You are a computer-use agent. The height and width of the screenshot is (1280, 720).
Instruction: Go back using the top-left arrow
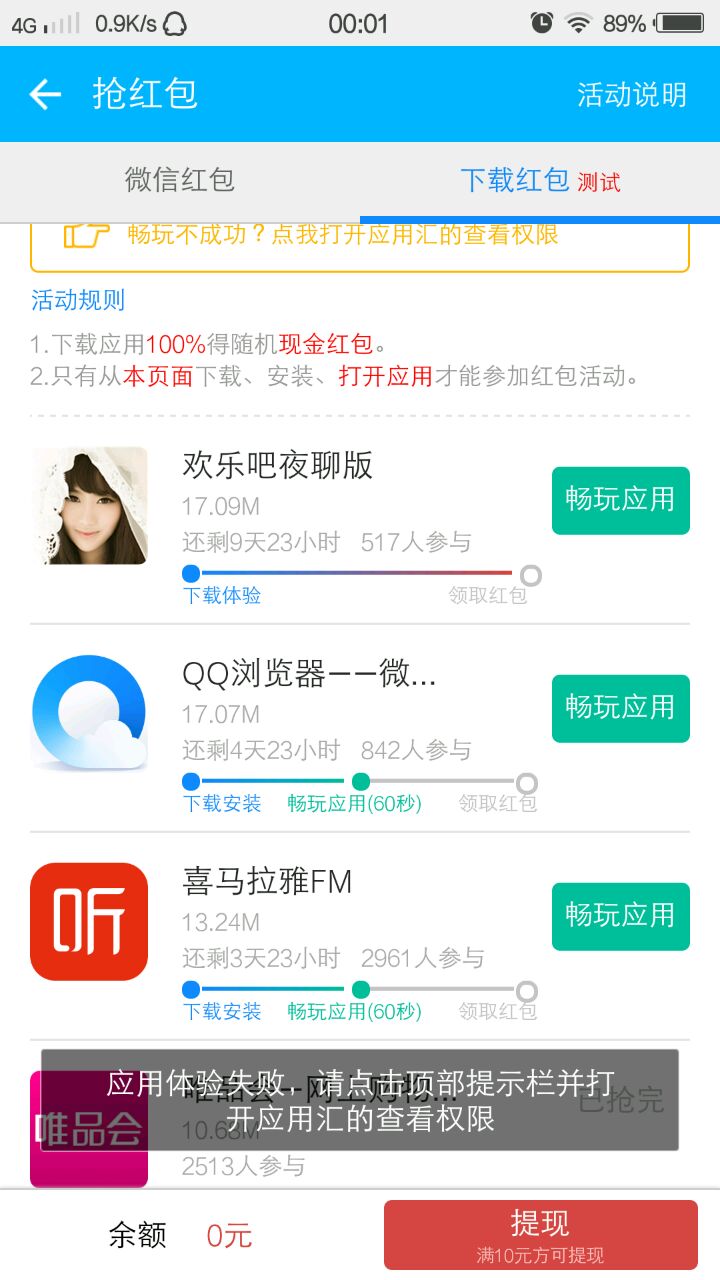(x=45, y=94)
